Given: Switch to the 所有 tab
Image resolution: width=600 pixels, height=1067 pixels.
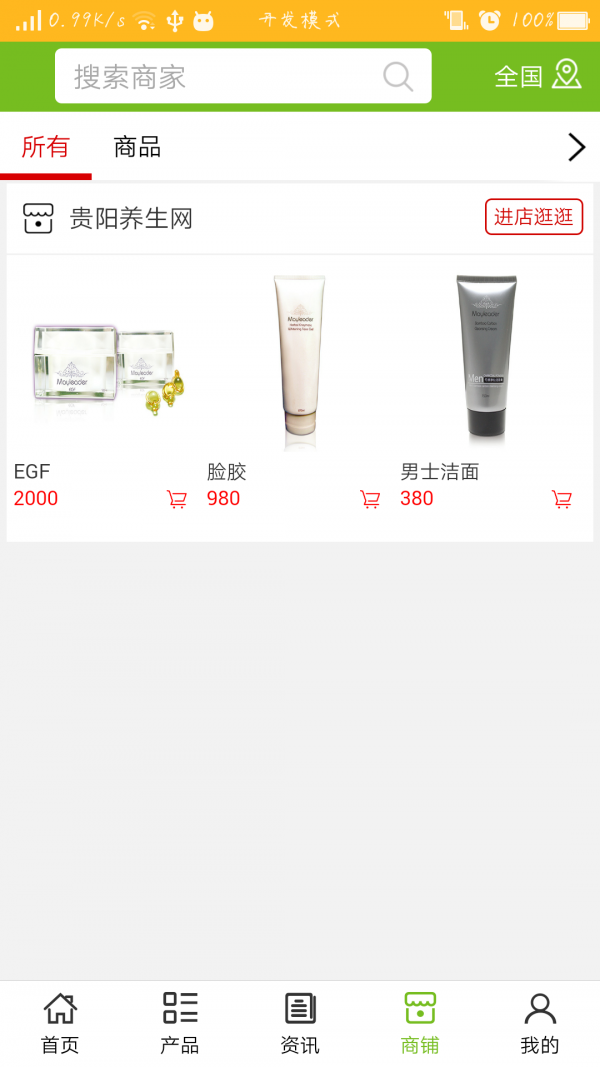Looking at the screenshot, I should 45,147.
